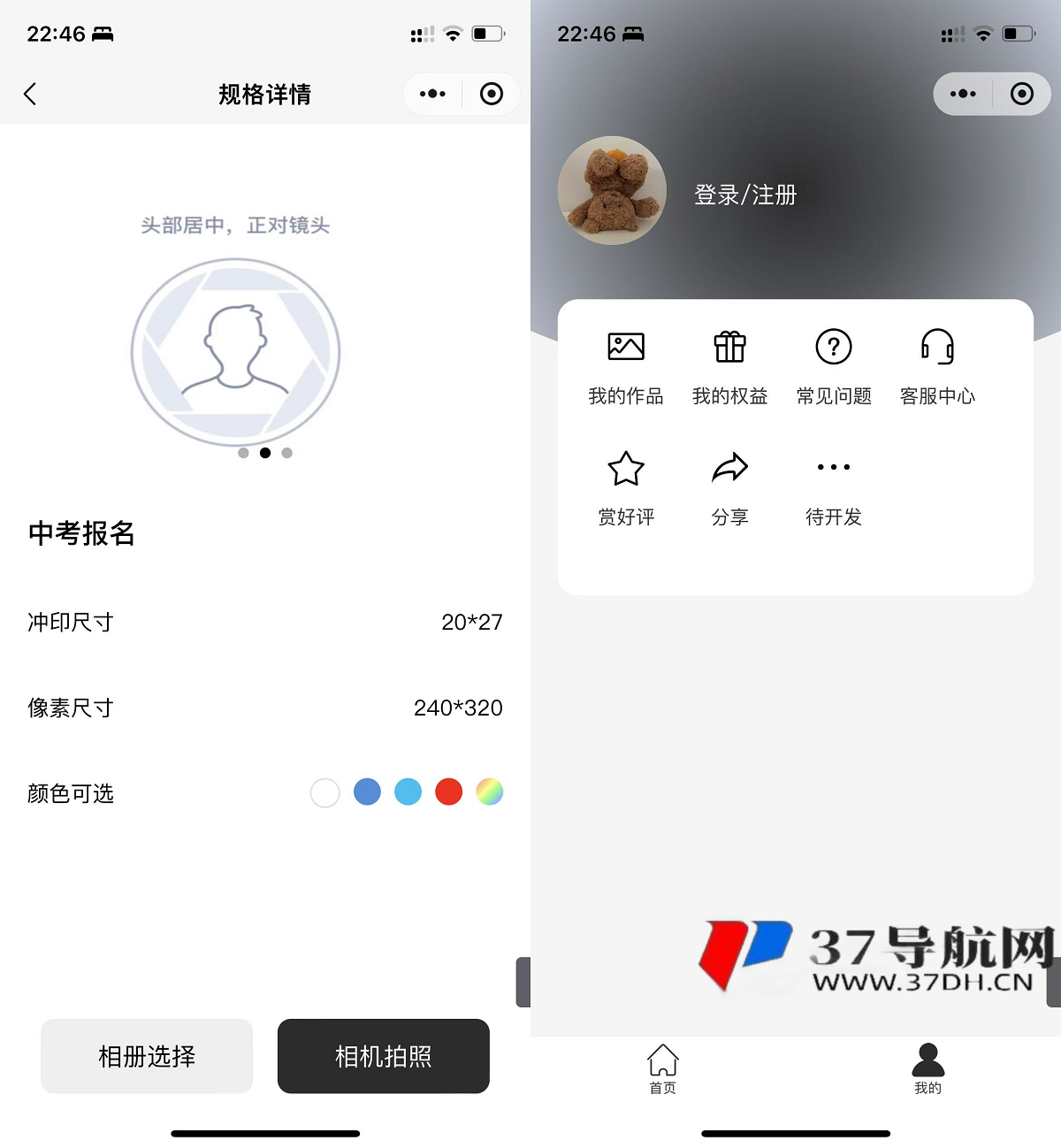Tap 登录/注册 to log in

tap(745, 194)
